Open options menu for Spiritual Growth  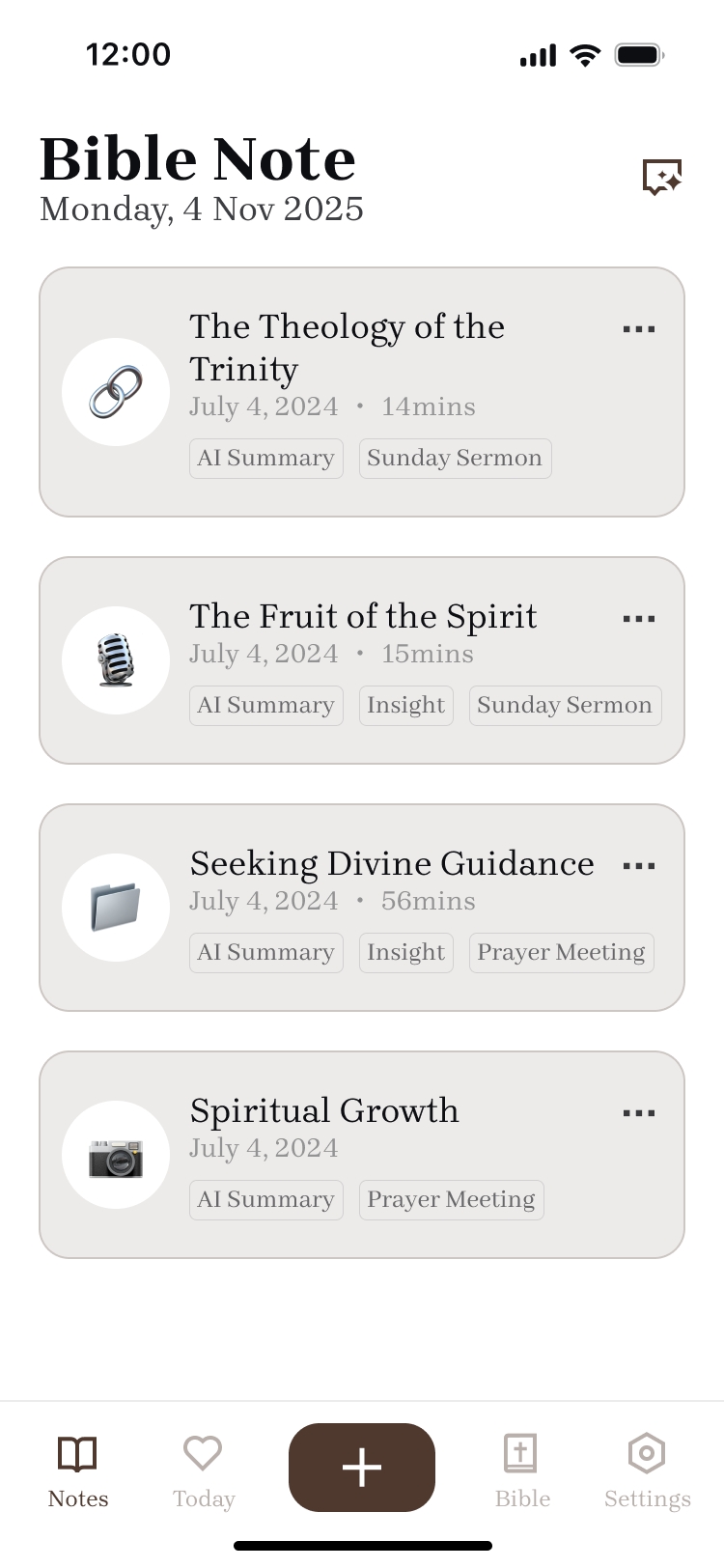[x=639, y=1112]
